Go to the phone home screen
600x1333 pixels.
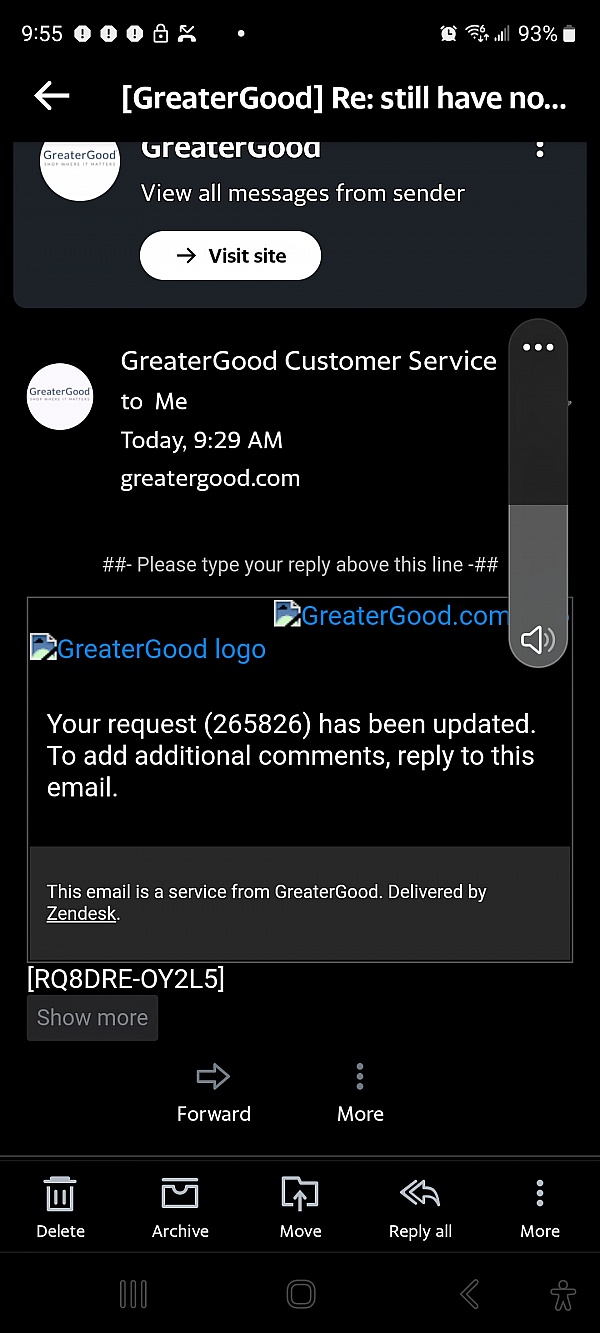pyautogui.click(x=301, y=1294)
